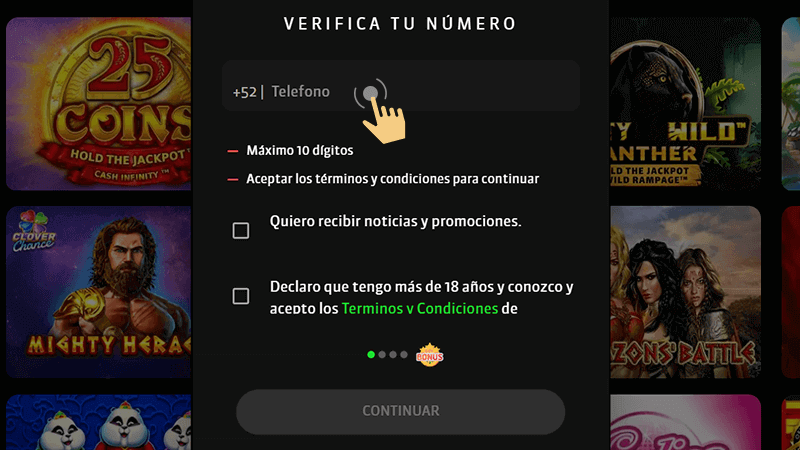This screenshot has height=450, width=800.
Task: Check the over-18 declaration checkbox
Action: click(241, 296)
